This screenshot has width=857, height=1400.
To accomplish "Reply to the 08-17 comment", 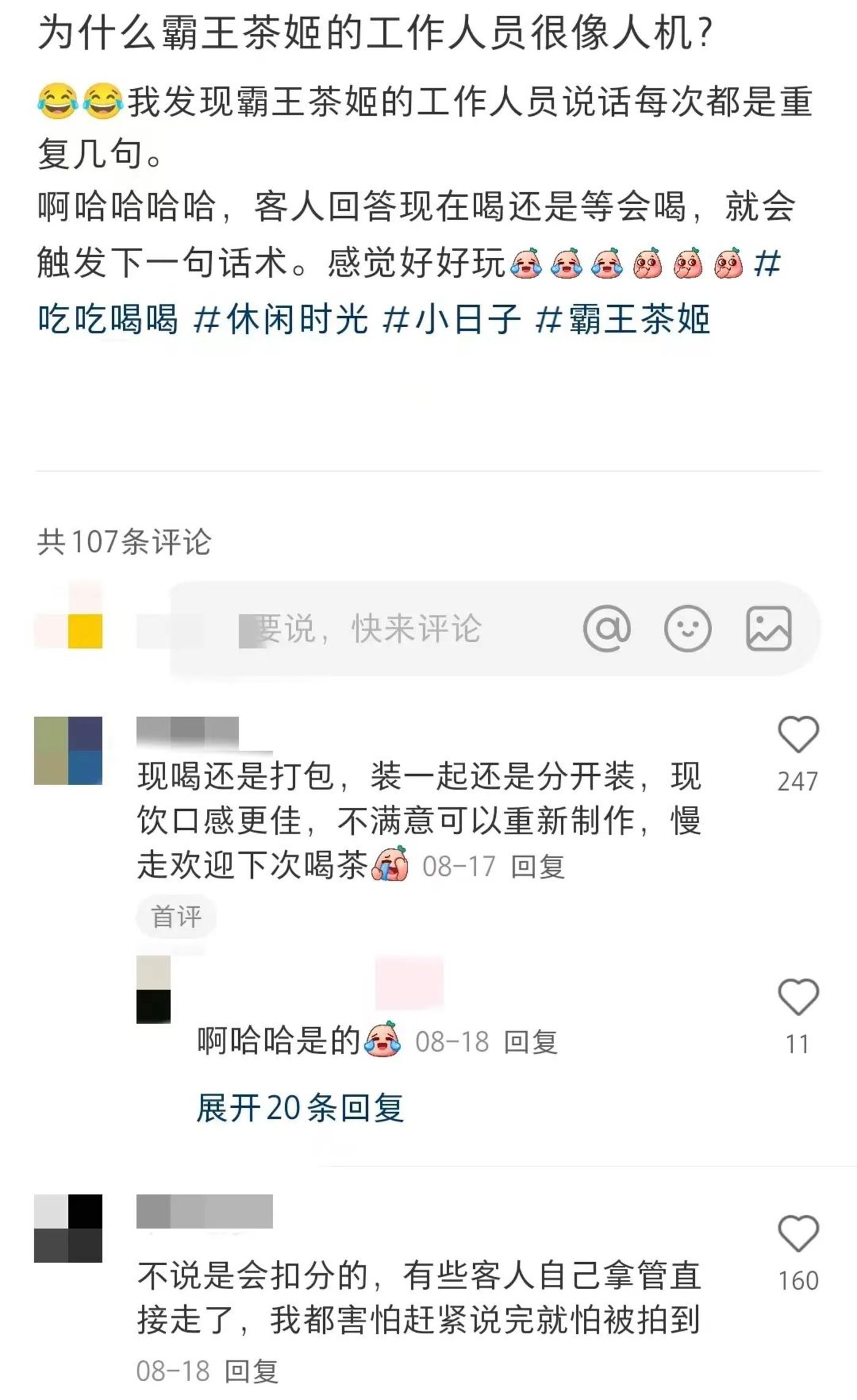I will [x=537, y=867].
